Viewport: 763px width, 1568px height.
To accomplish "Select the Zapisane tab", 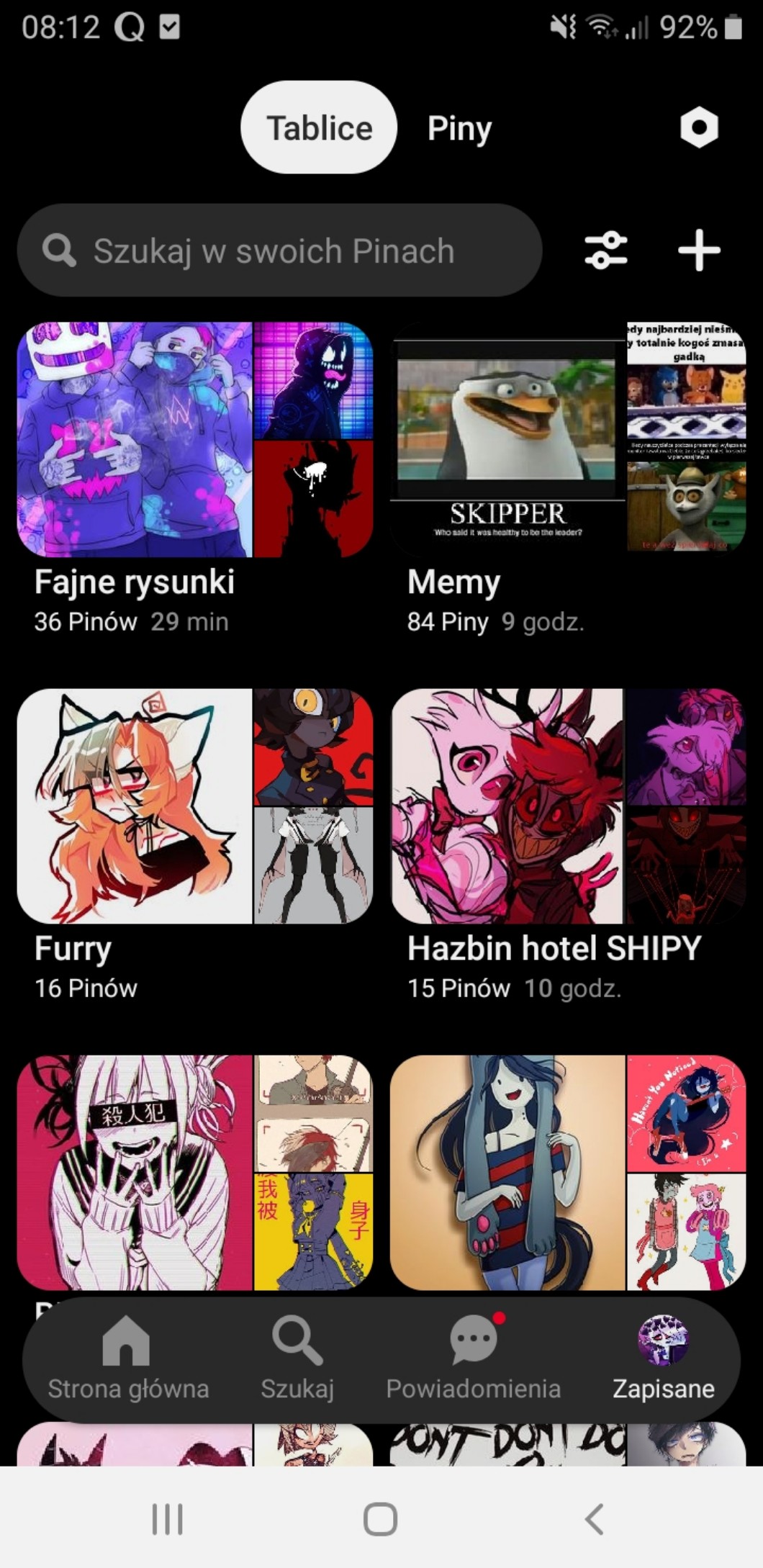I will pos(663,1358).
